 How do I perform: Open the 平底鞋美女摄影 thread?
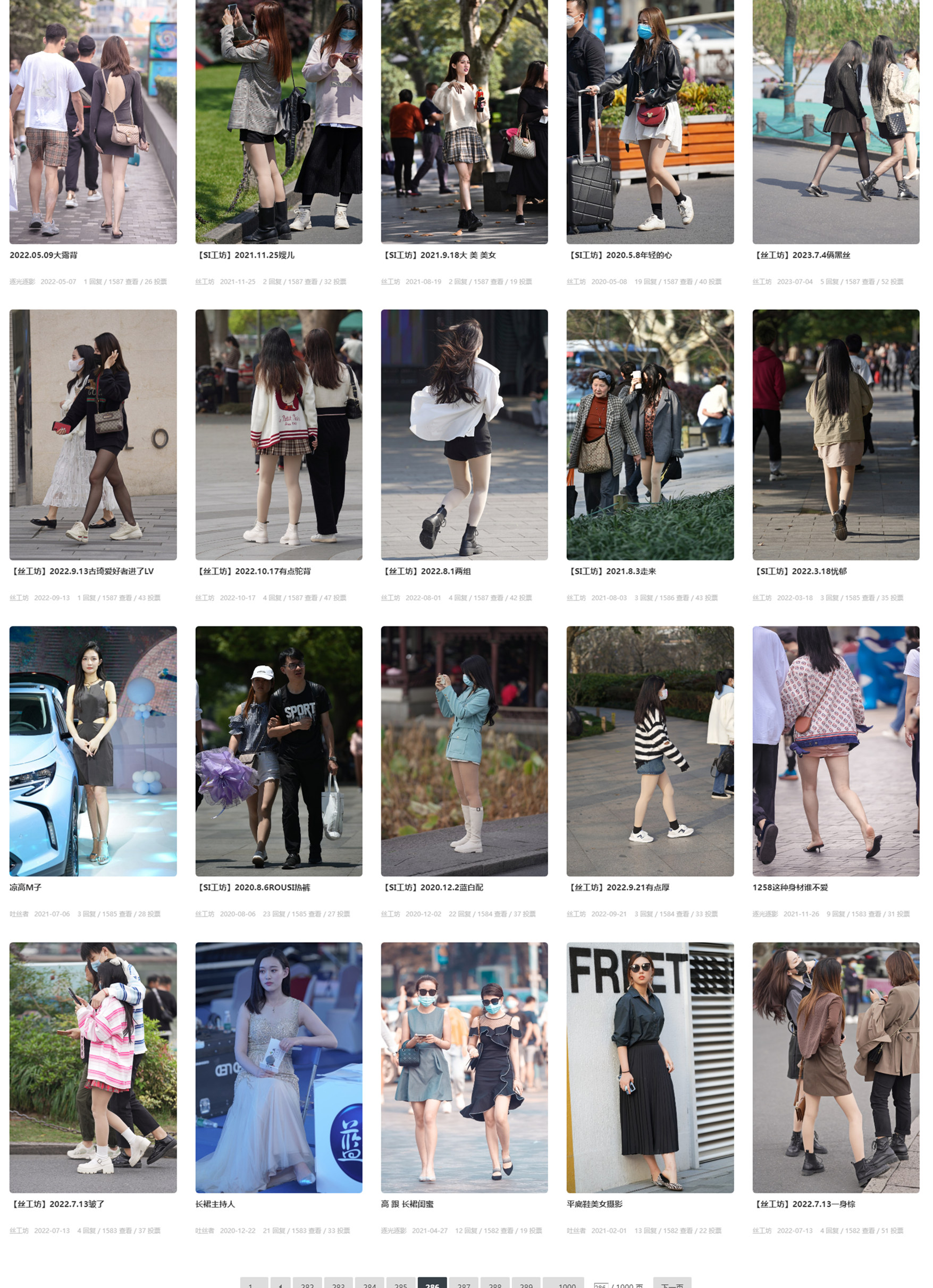pyautogui.click(x=594, y=1204)
